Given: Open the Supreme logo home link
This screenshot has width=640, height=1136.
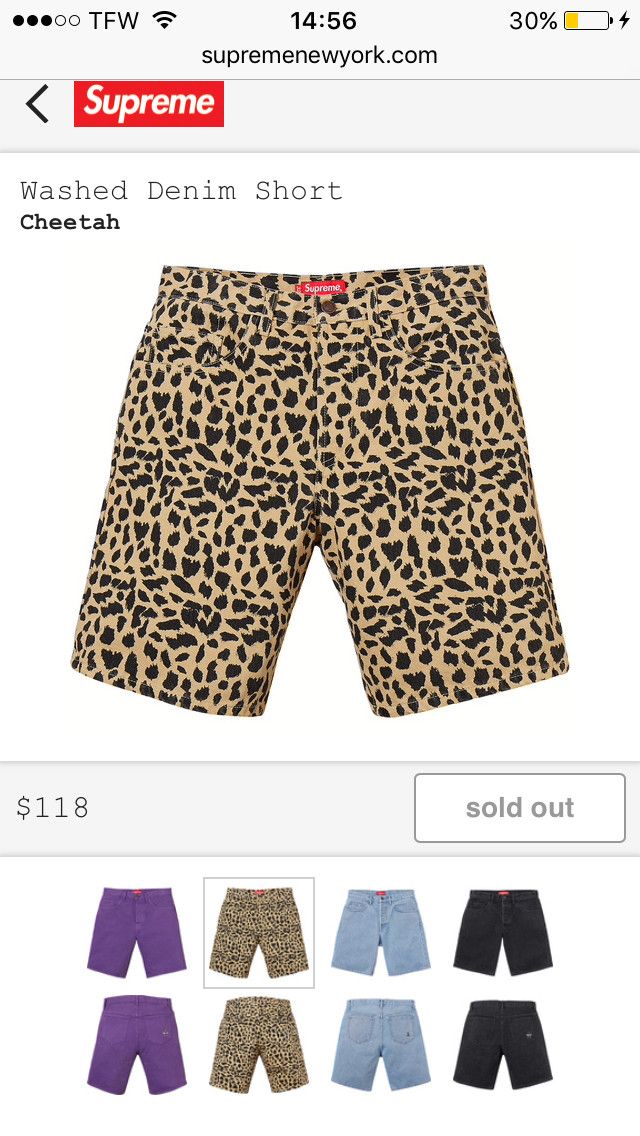Looking at the screenshot, I should point(149,104).
